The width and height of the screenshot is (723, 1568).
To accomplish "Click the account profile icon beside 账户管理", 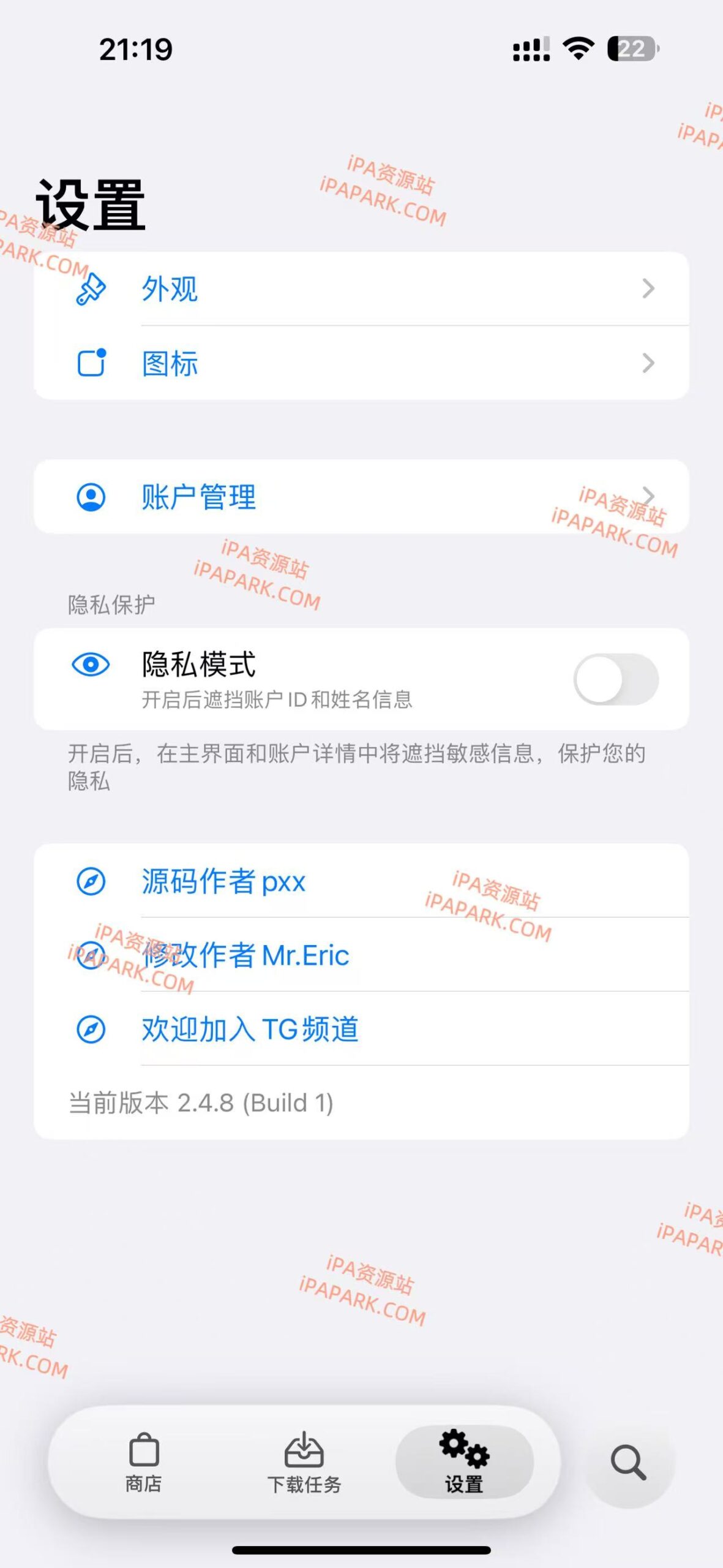I will (91, 497).
